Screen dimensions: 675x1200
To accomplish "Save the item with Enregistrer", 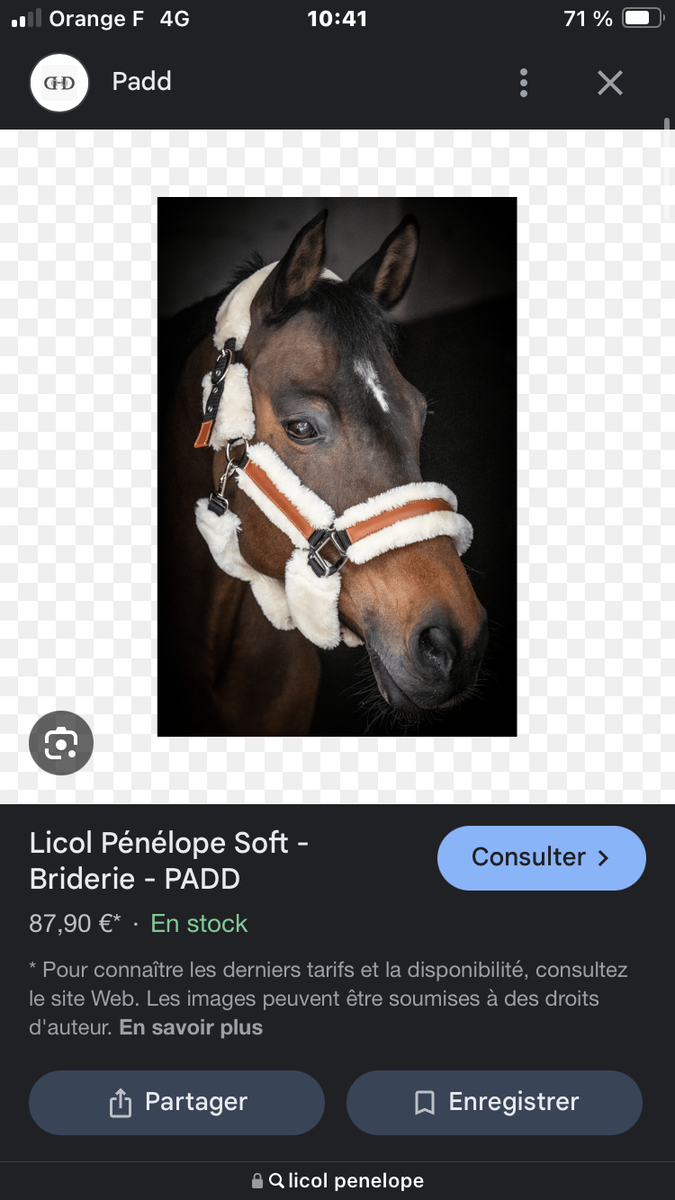I will pos(494,1103).
